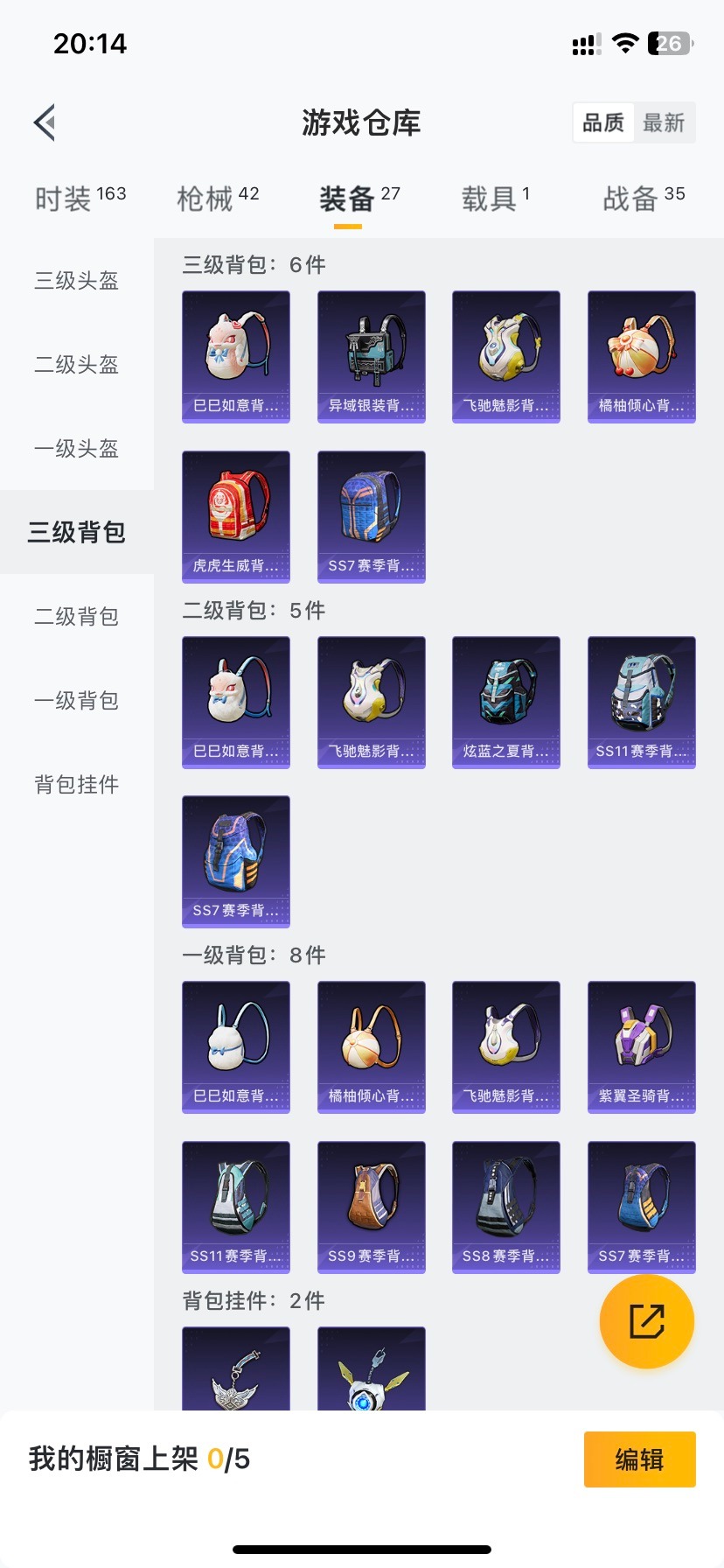The height and width of the screenshot is (1568, 724).
Task: Open the 载具 tab
Action: [x=495, y=199]
